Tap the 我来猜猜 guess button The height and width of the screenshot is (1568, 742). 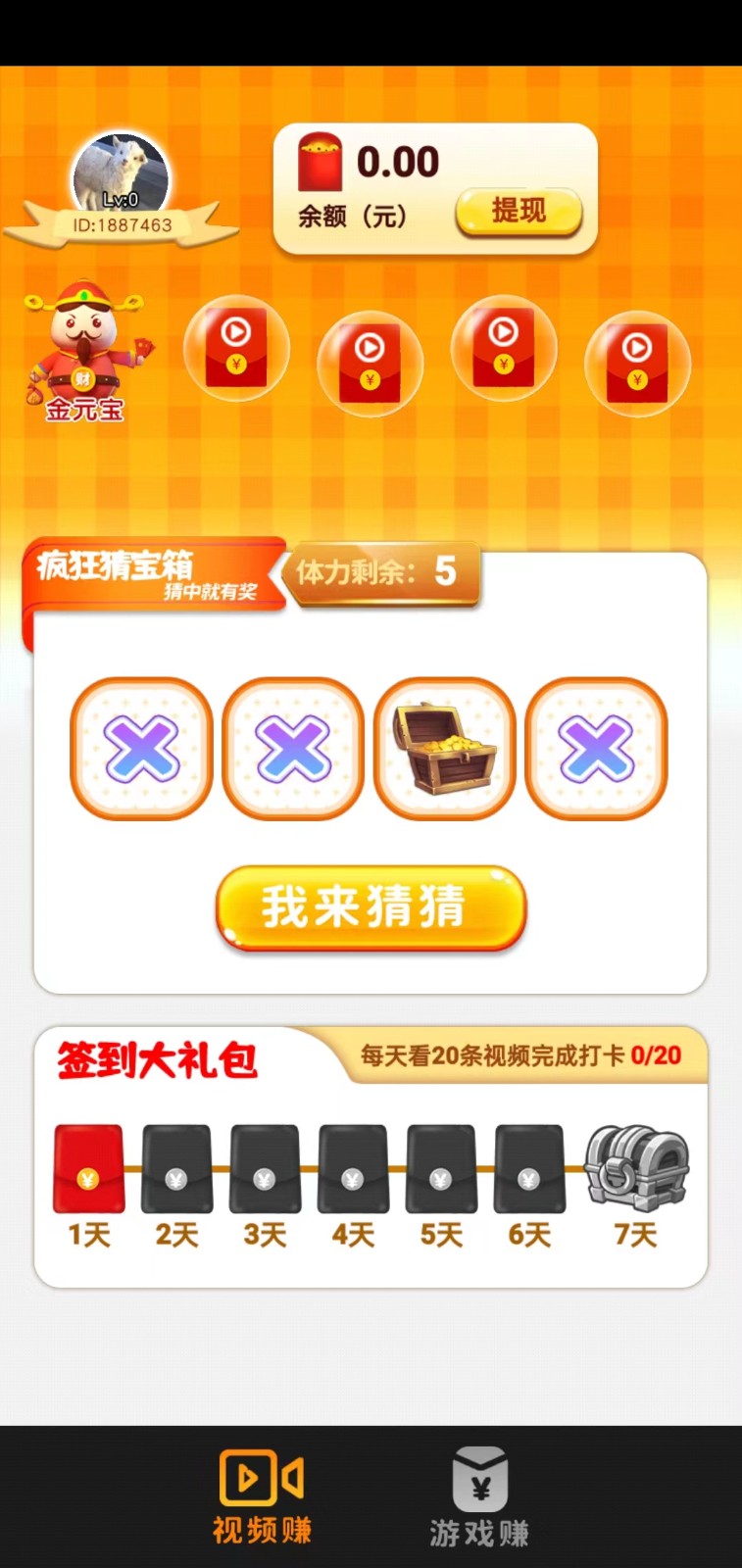pyautogui.click(x=370, y=907)
